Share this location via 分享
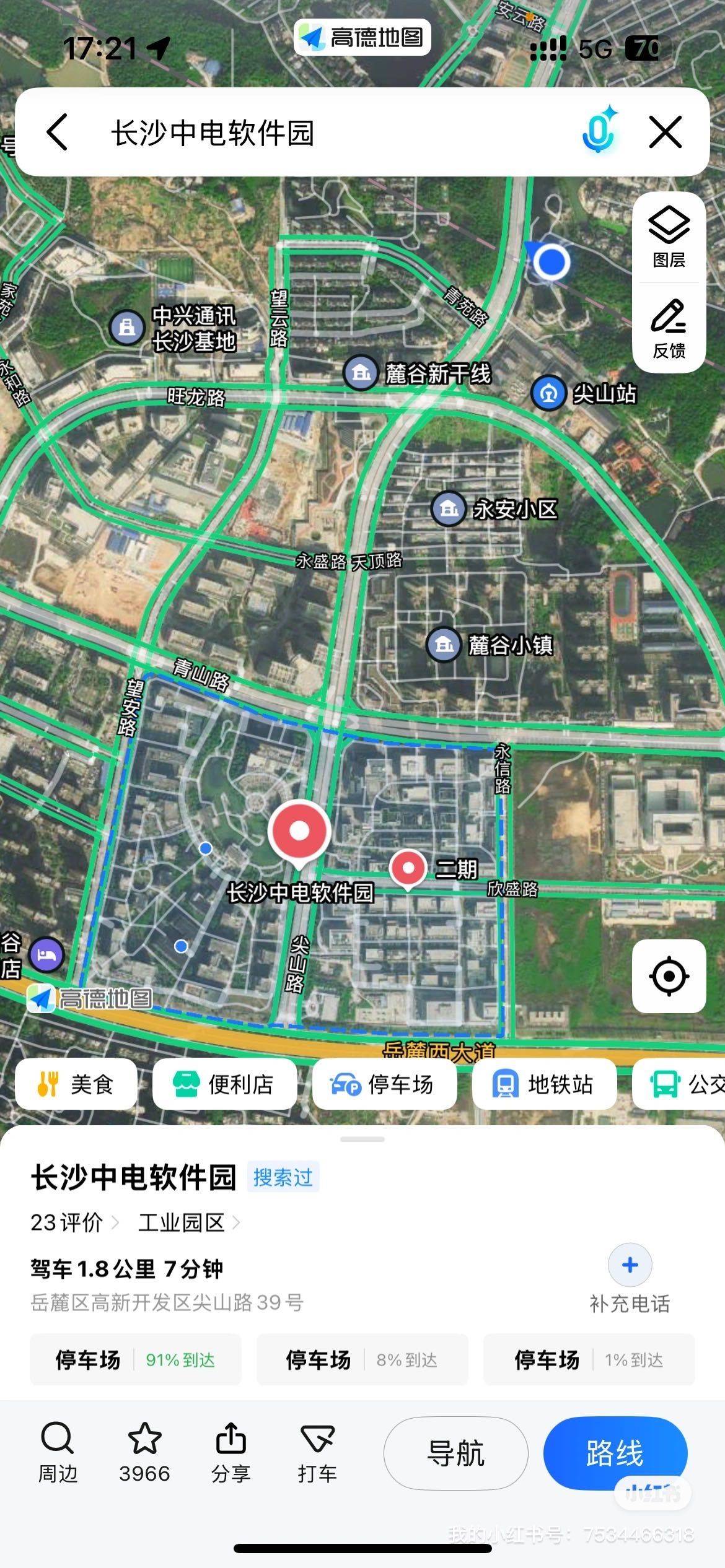Screen dimensions: 725x1568 (x=231, y=1453)
